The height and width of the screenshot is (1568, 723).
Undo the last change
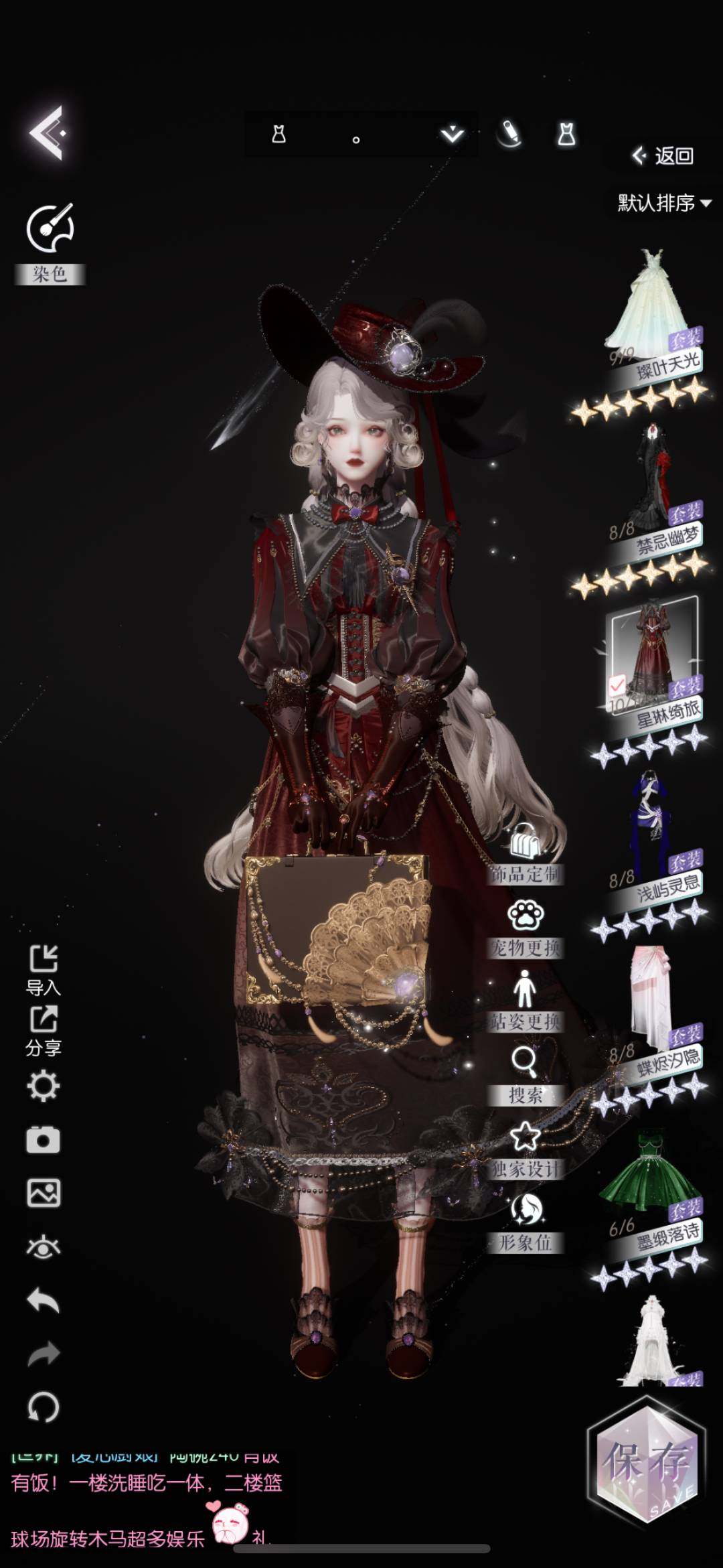click(44, 1301)
